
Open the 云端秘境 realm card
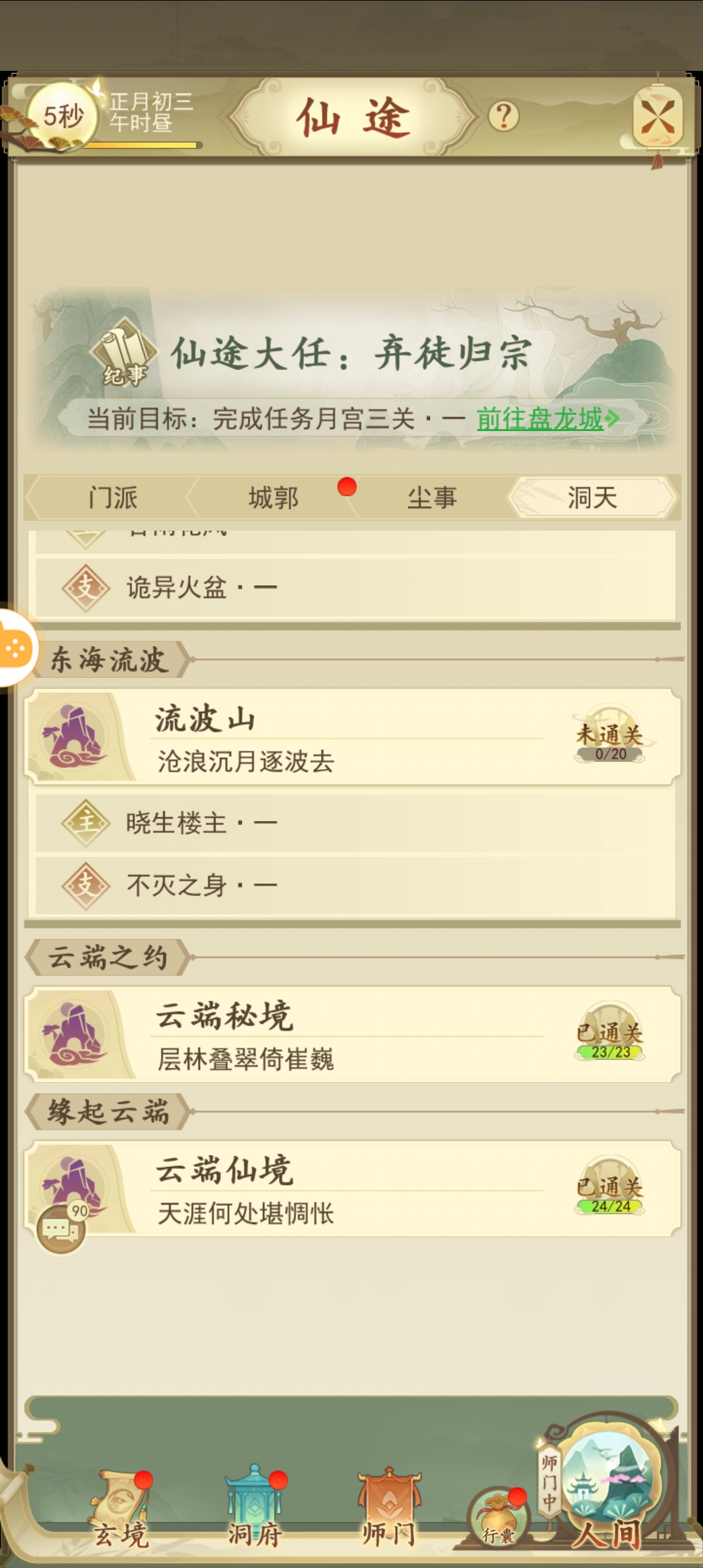351,1035
